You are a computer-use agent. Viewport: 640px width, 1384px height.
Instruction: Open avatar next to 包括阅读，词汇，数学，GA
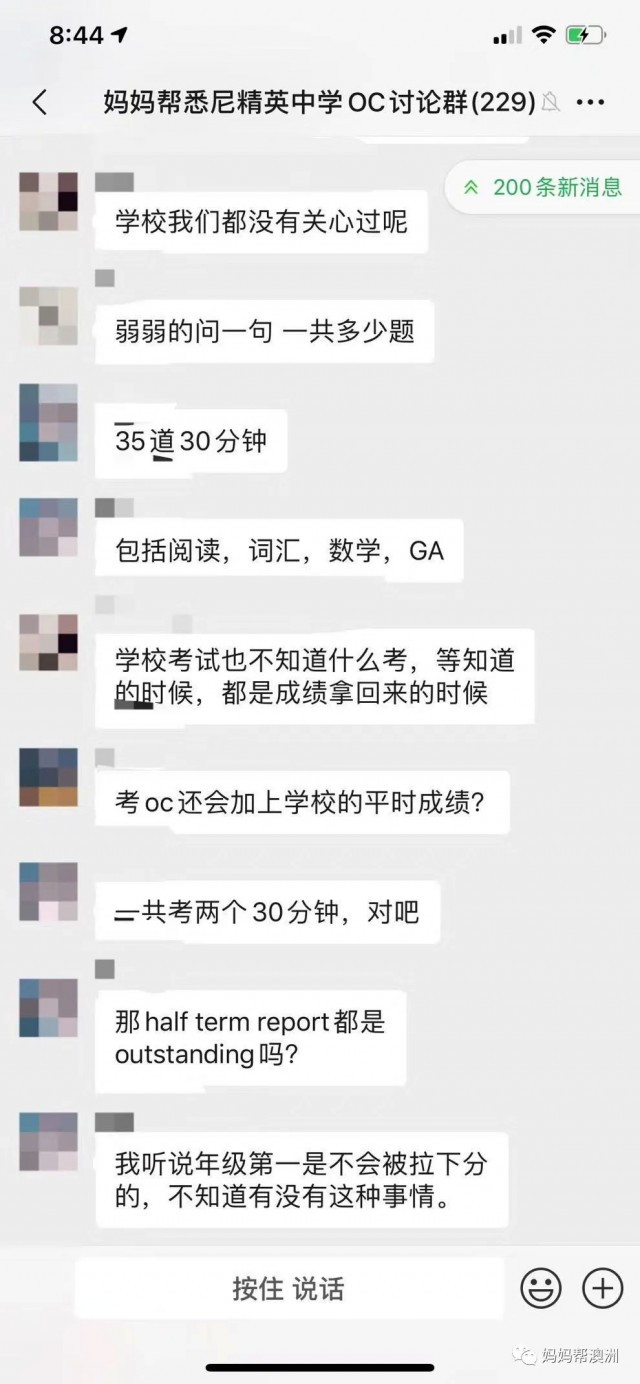pyautogui.click(x=49, y=527)
